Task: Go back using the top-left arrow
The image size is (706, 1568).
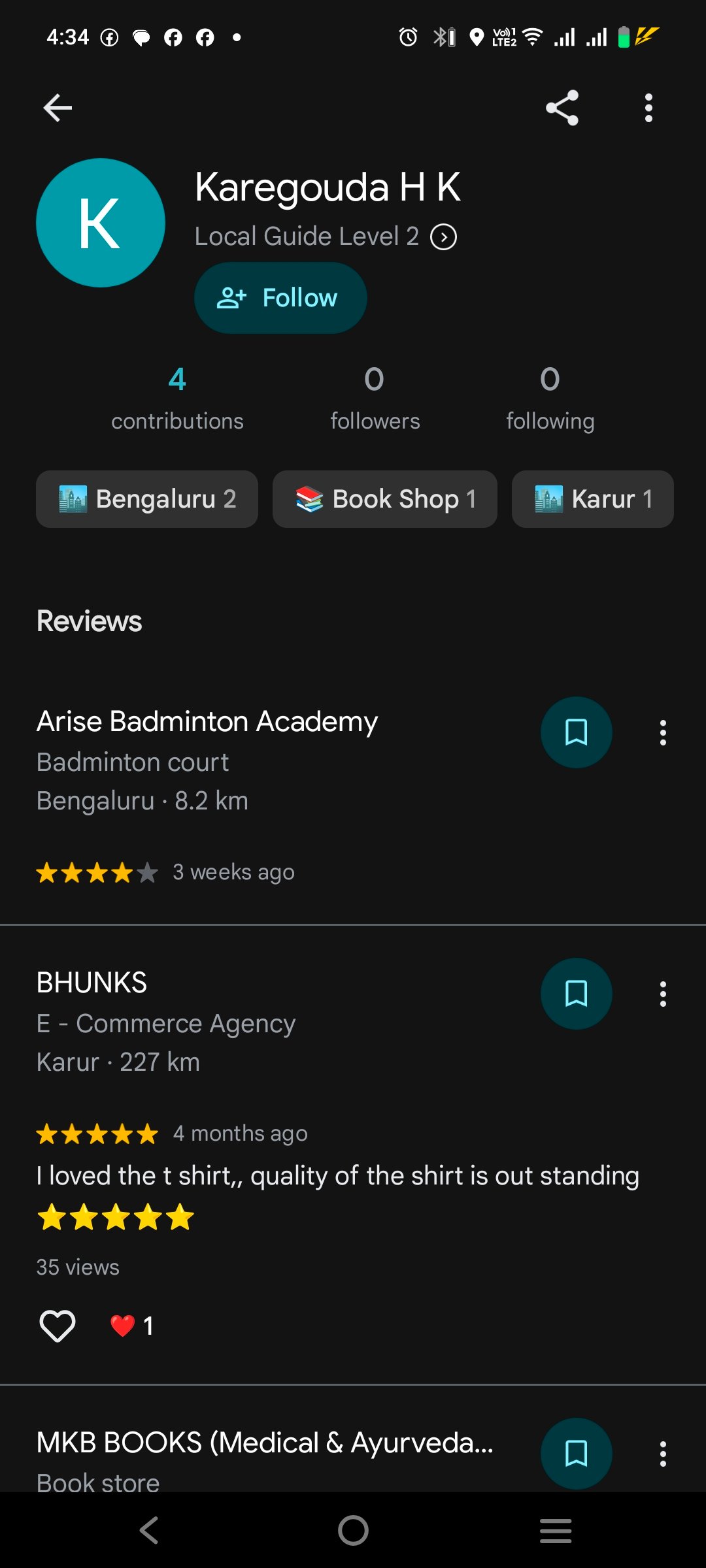Action: [x=58, y=108]
